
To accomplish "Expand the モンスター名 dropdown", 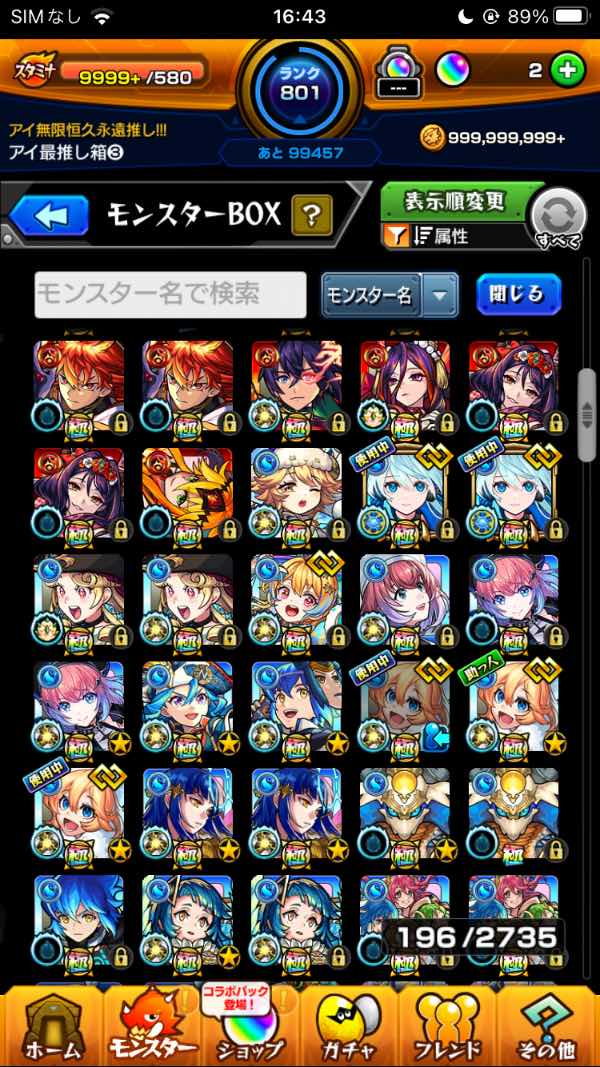I will (x=439, y=295).
